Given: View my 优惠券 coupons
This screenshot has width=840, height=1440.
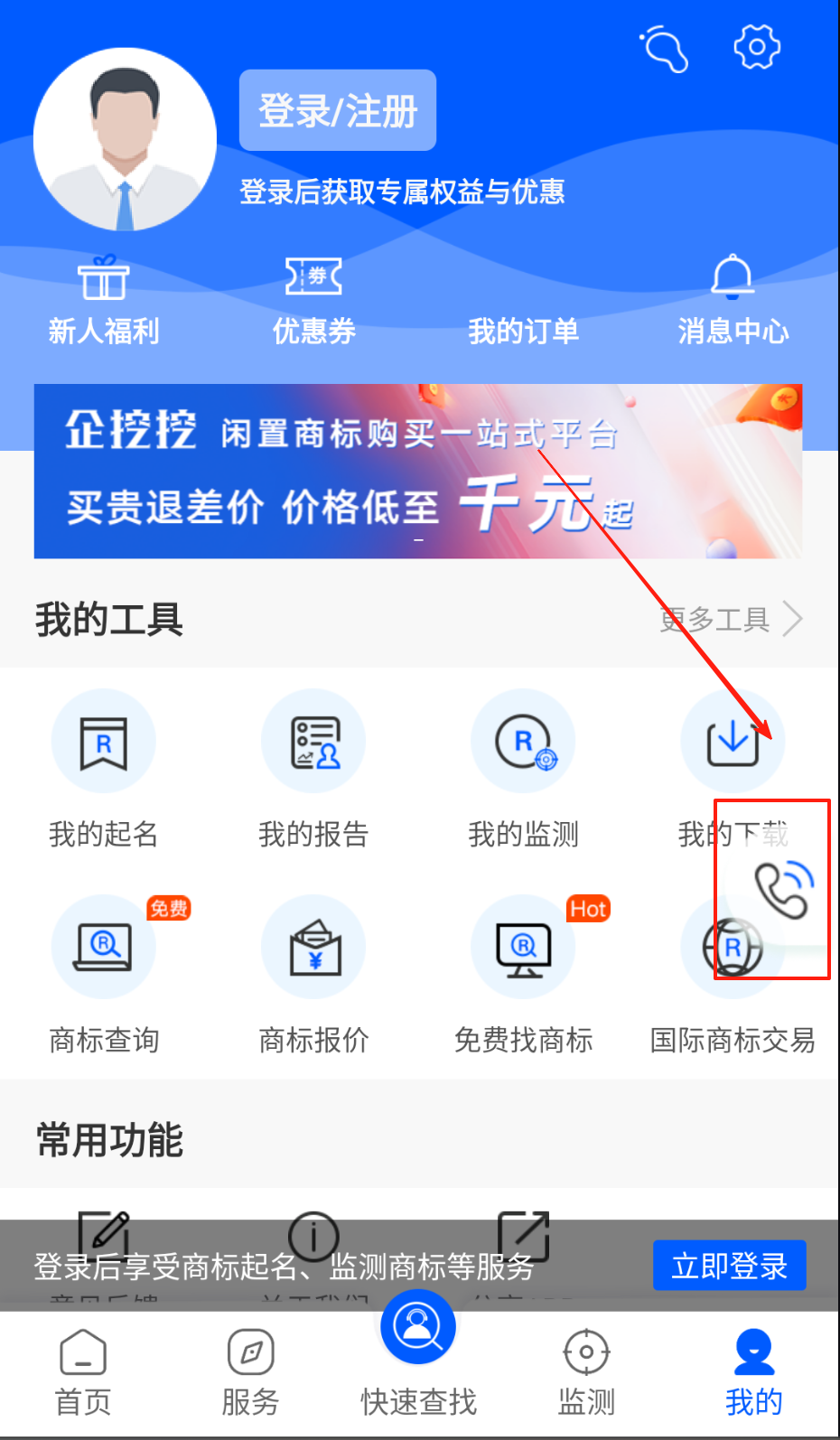Looking at the screenshot, I should point(313,301).
